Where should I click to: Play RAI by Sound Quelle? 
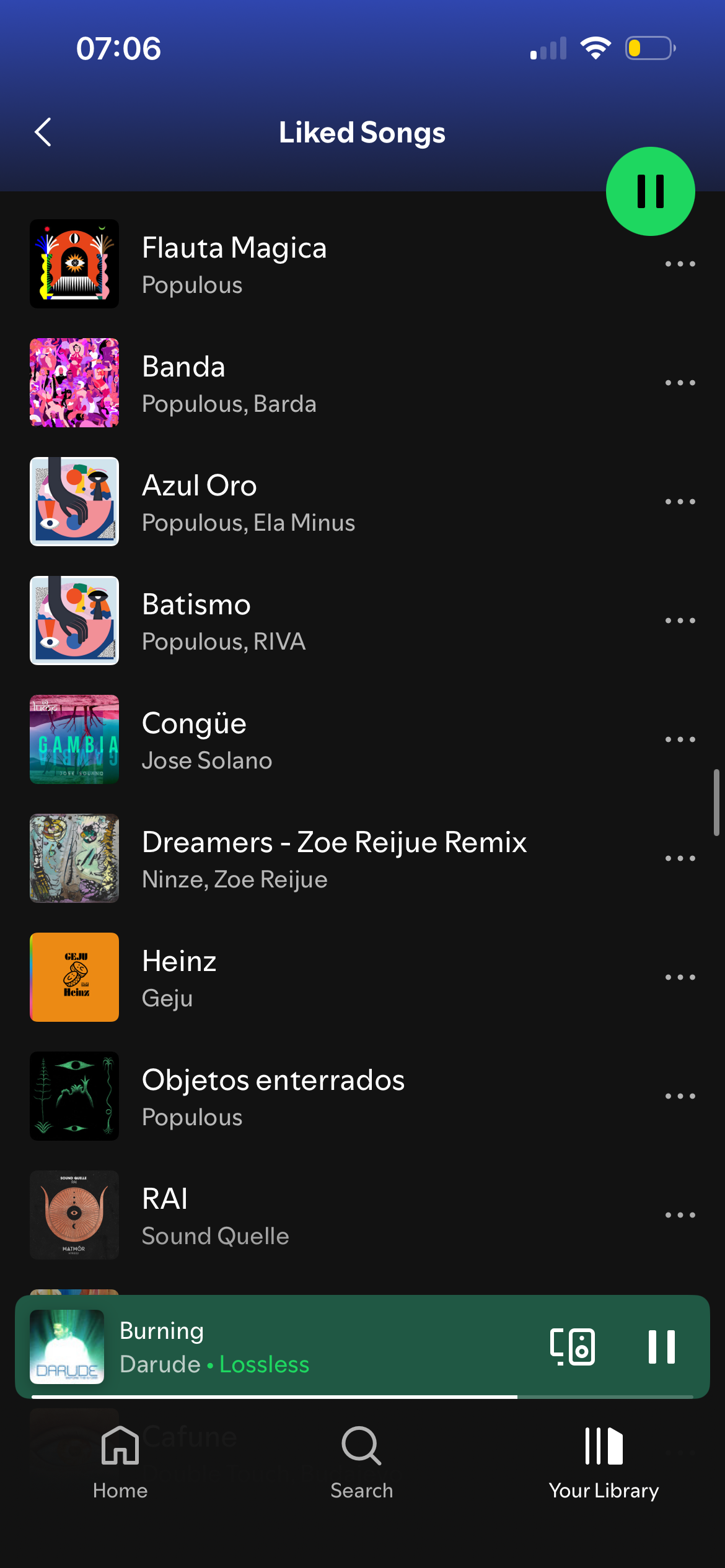[215, 1216]
